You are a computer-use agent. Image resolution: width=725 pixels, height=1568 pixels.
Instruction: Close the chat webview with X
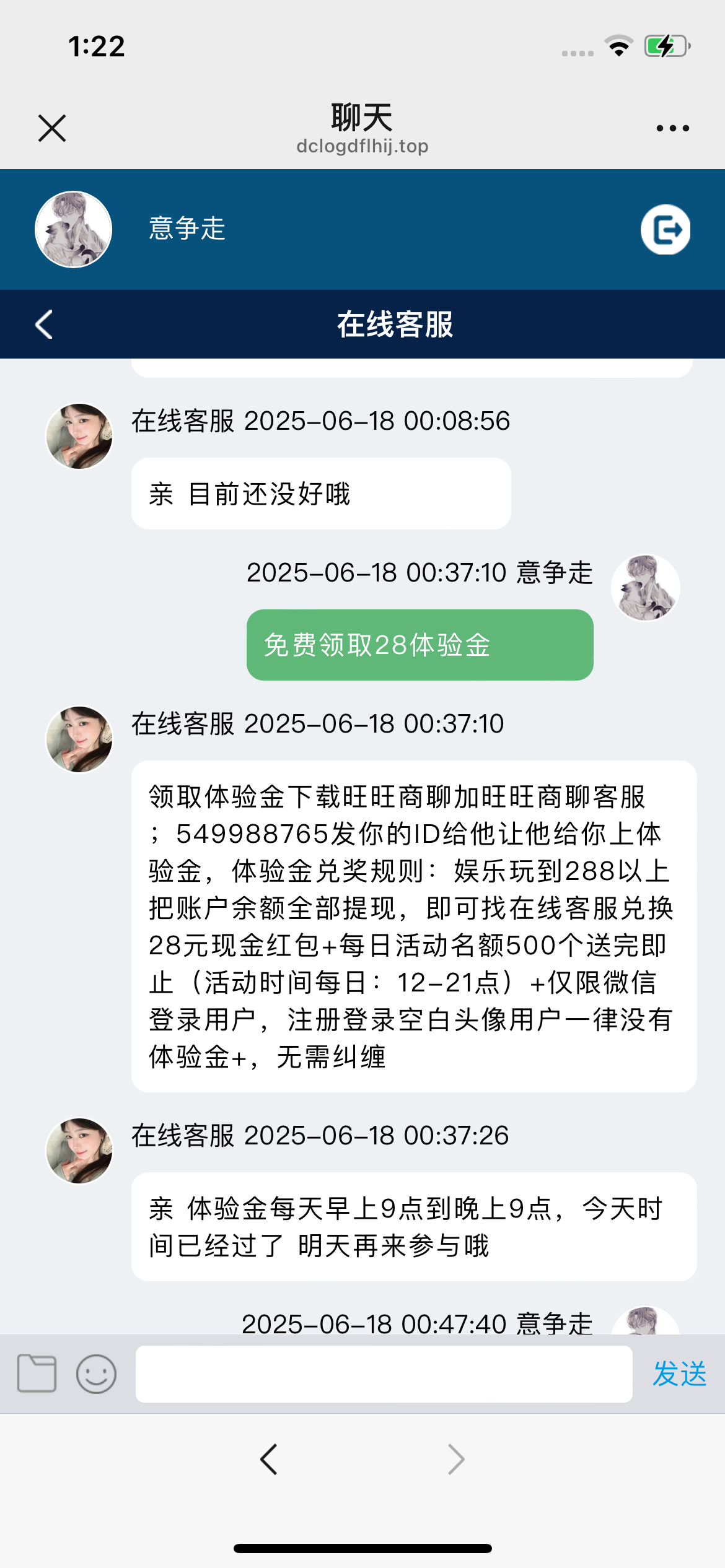(52, 128)
